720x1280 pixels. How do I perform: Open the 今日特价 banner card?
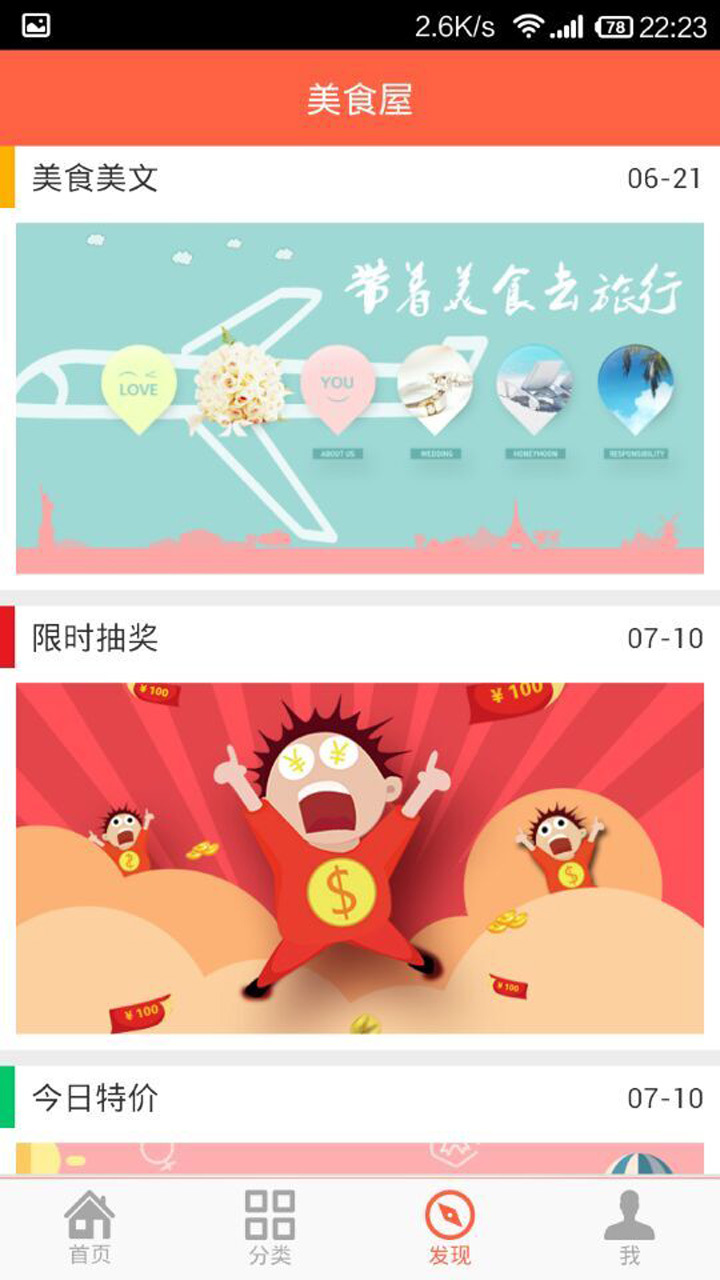pyautogui.click(x=360, y=1157)
